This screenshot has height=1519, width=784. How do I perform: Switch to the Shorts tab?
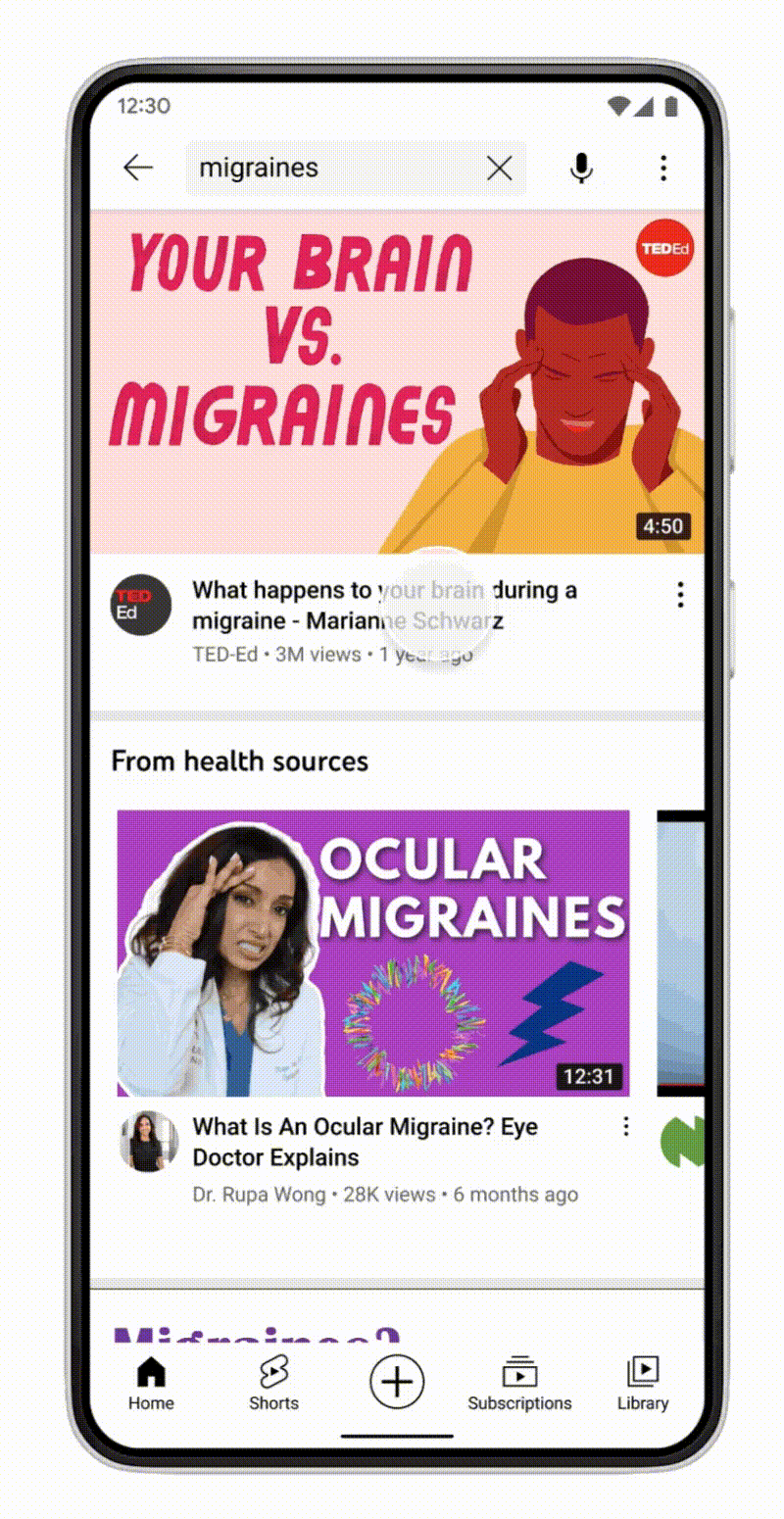pos(273,1384)
